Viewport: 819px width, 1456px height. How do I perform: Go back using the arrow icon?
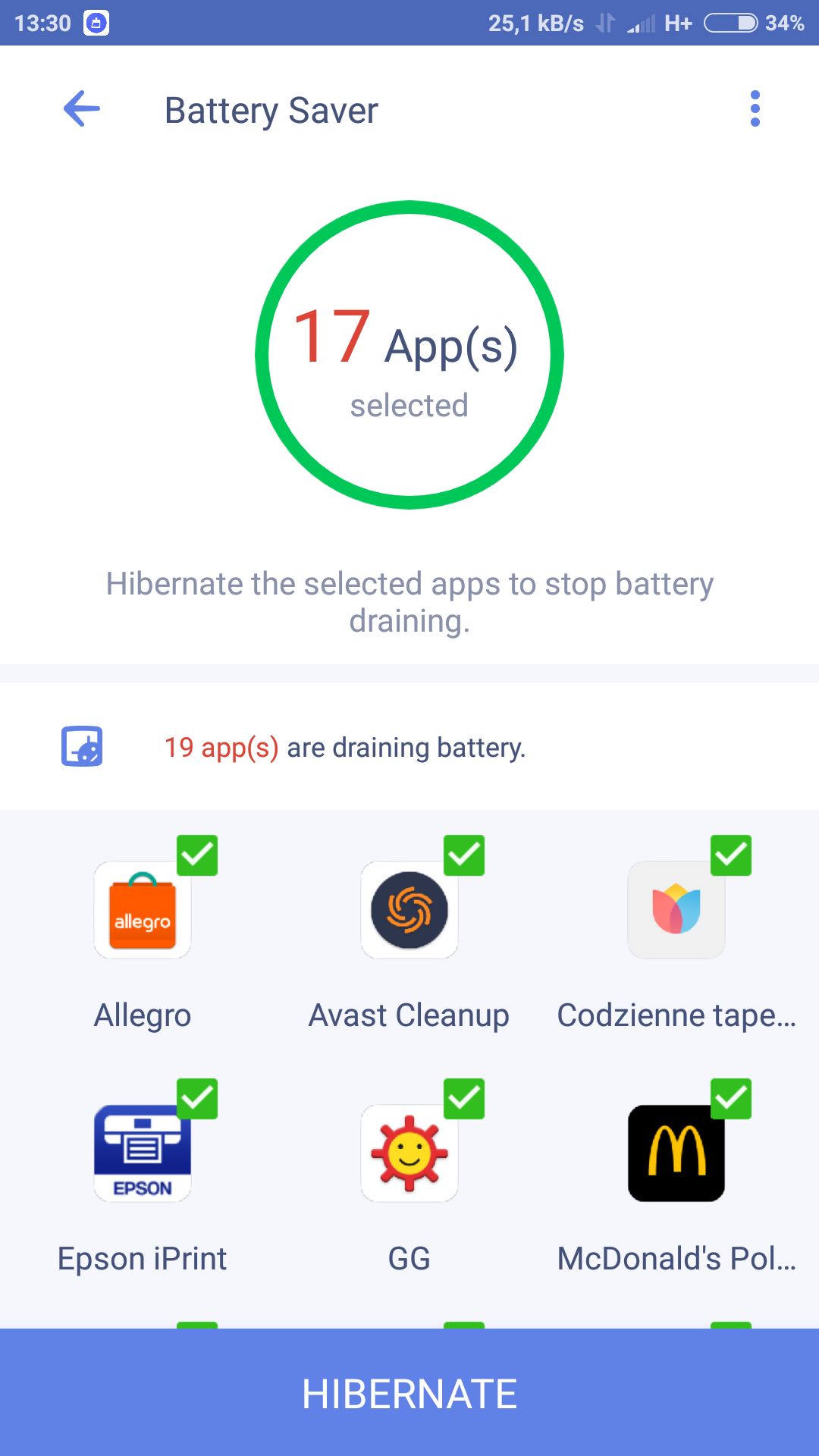coord(82,109)
